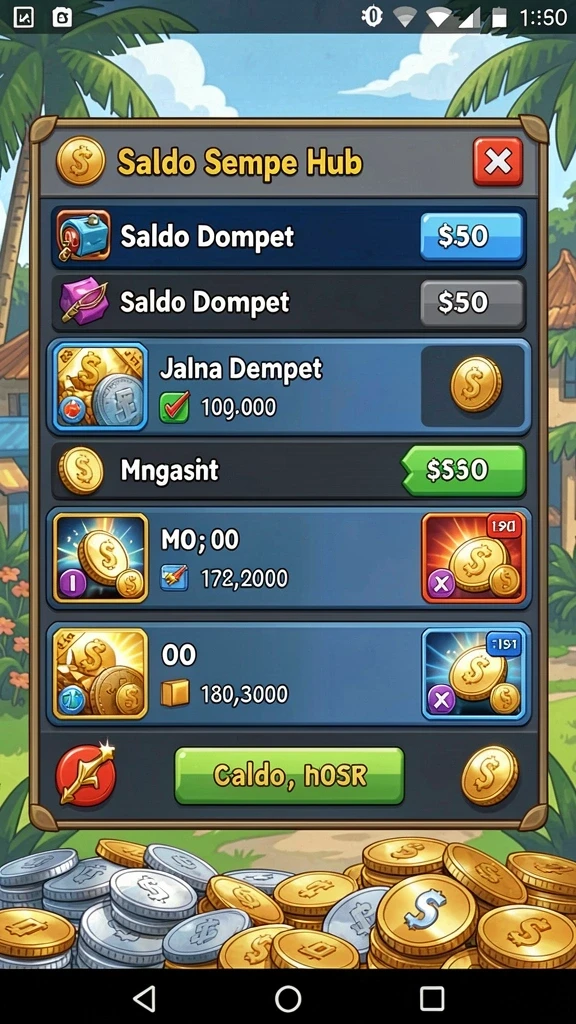Tap the green Caldo, hOSR button

pos(289,776)
